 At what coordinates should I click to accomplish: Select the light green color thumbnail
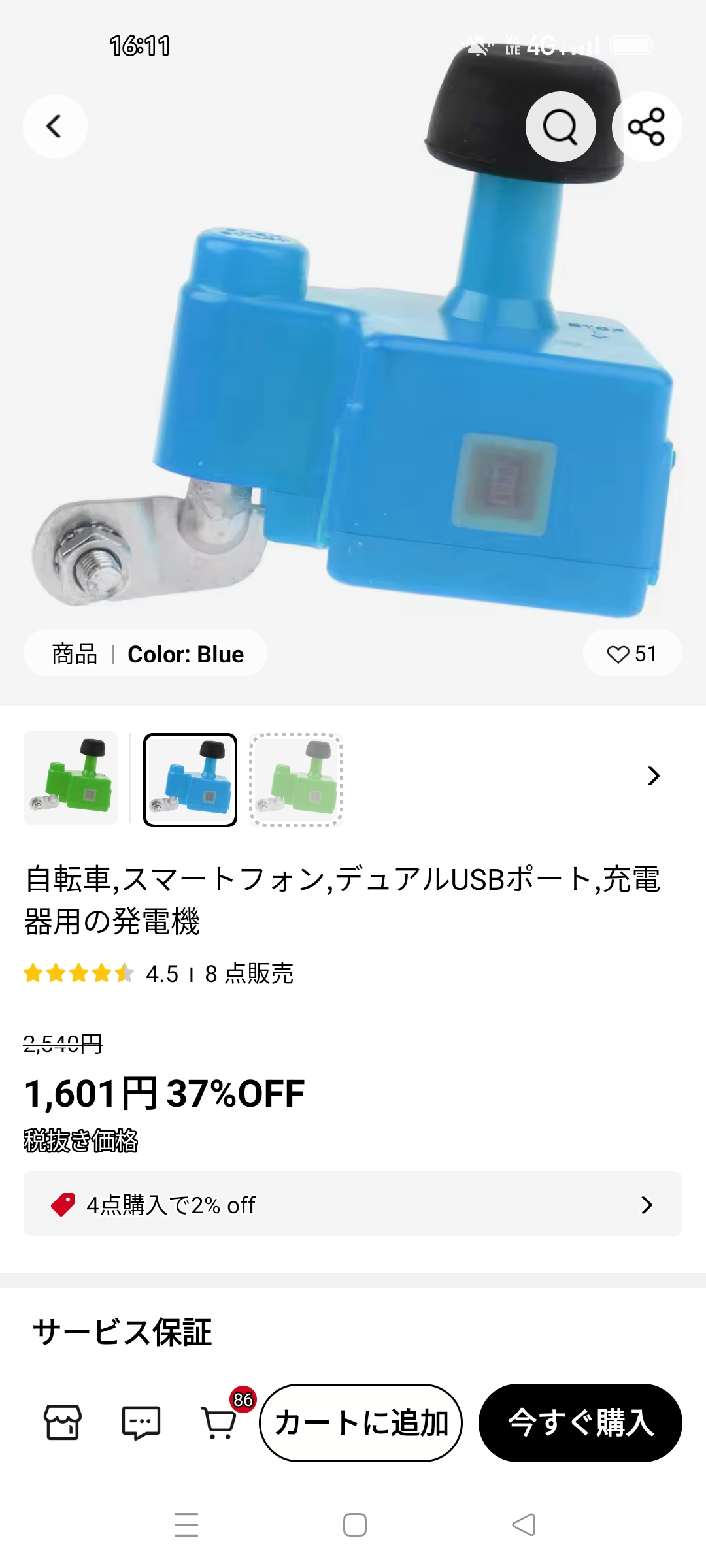(296, 779)
